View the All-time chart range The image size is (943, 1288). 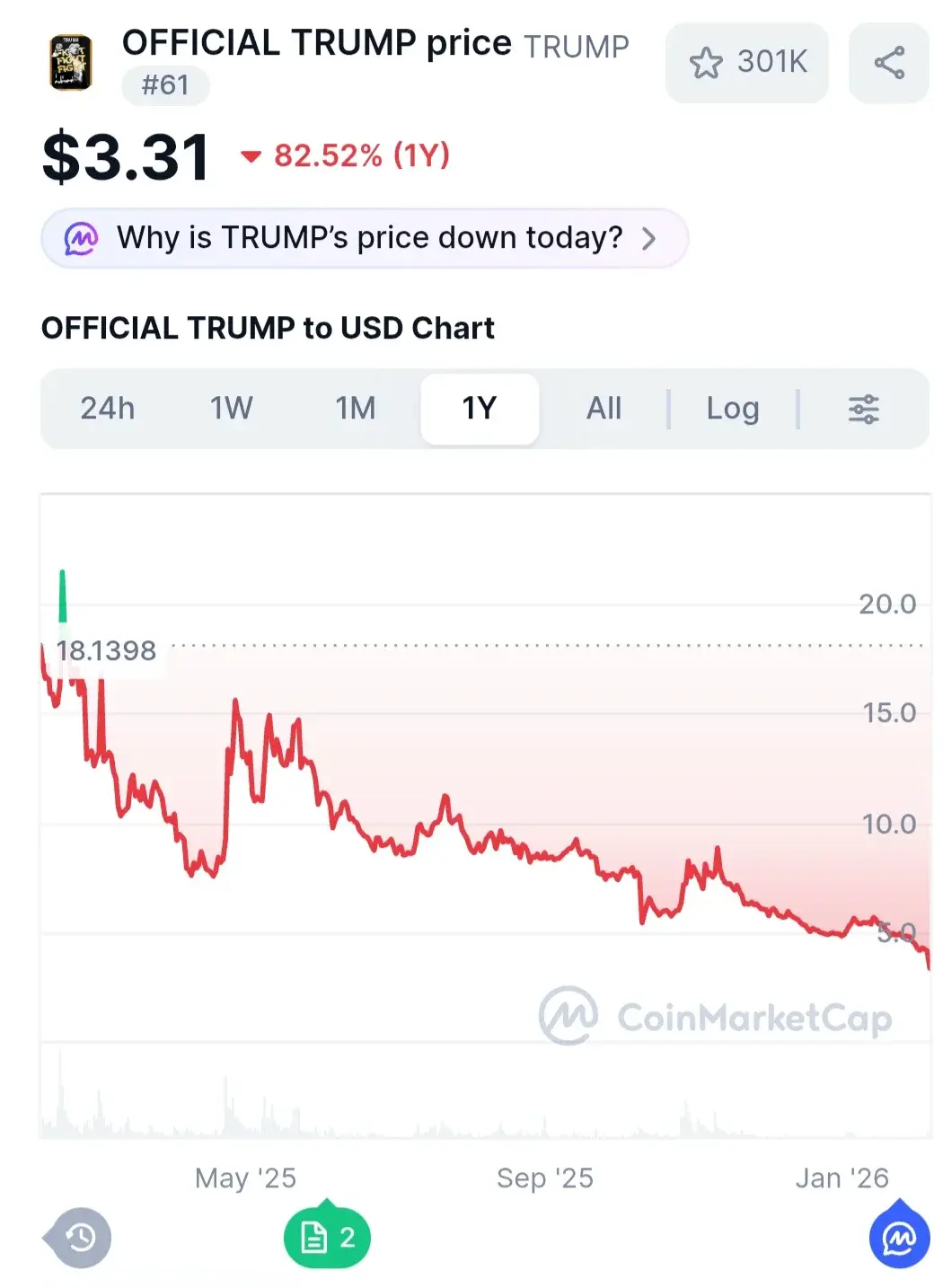pyautogui.click(x=604, y=409)
